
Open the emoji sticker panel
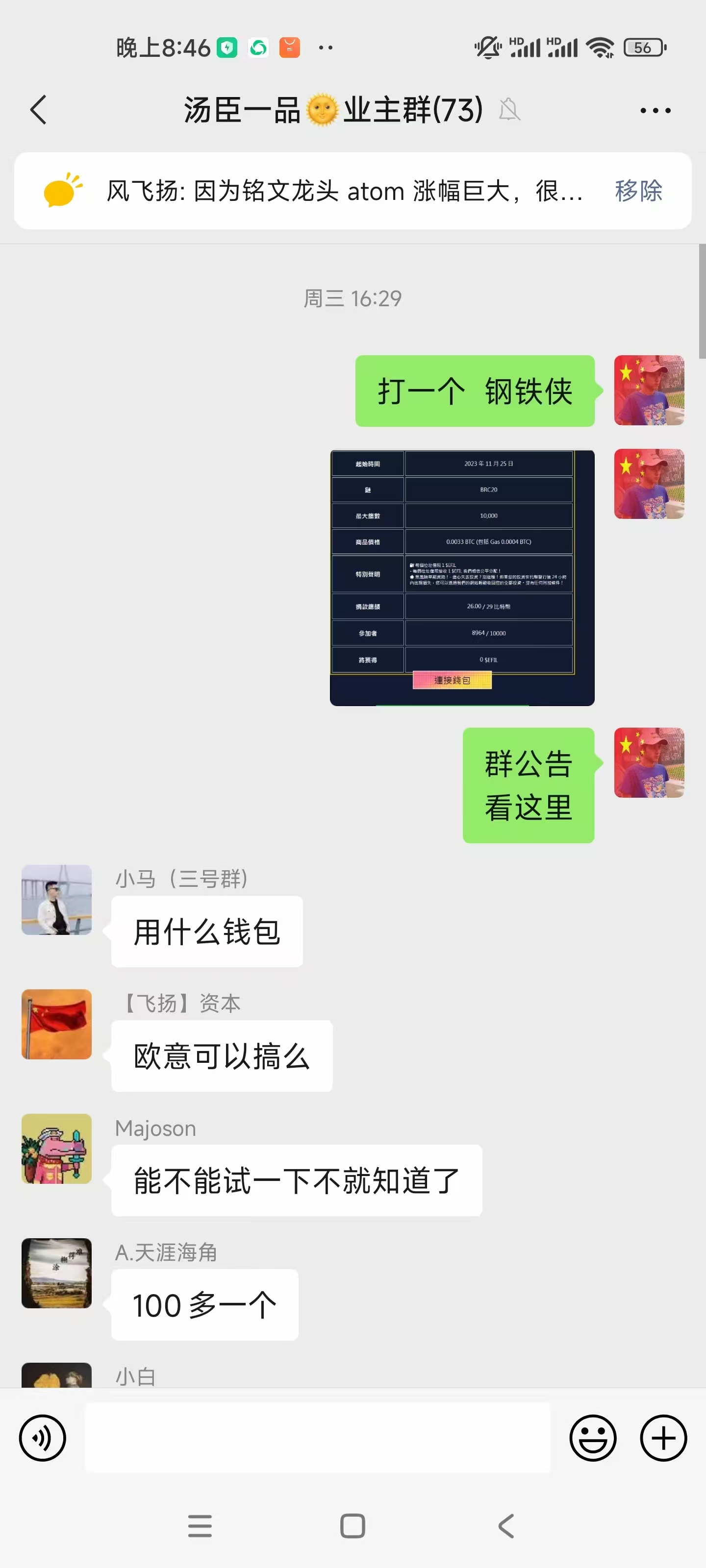coord(593,1438)
